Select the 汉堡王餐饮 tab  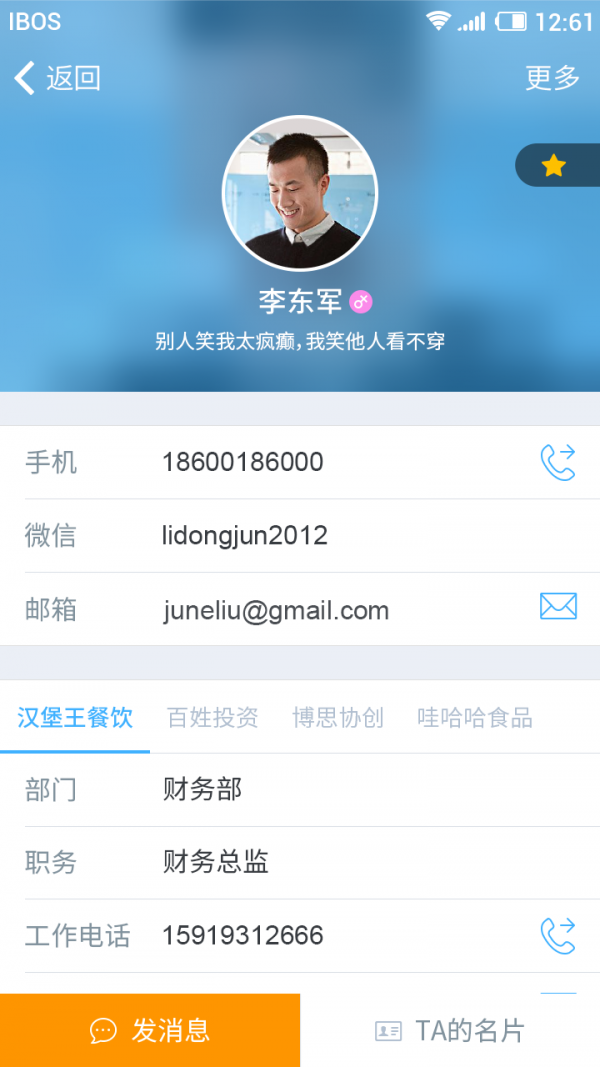click(75, 717)
